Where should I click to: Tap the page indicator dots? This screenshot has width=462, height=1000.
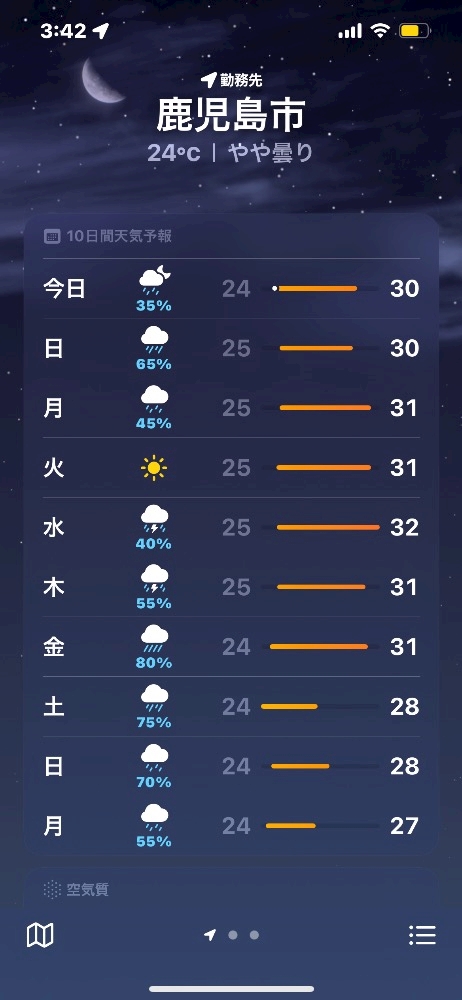coord(231,935)
